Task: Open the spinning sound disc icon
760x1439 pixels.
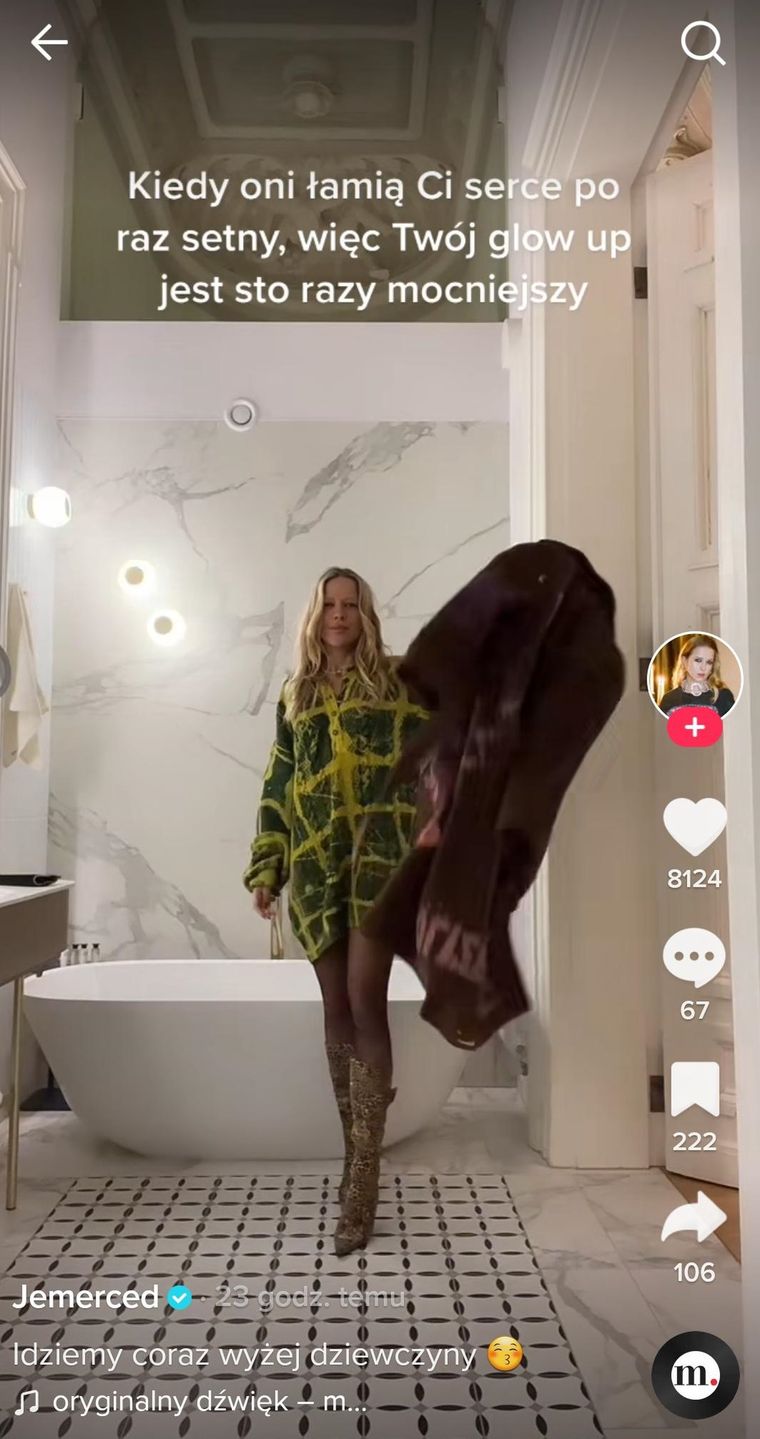Action: [695, 1375]
